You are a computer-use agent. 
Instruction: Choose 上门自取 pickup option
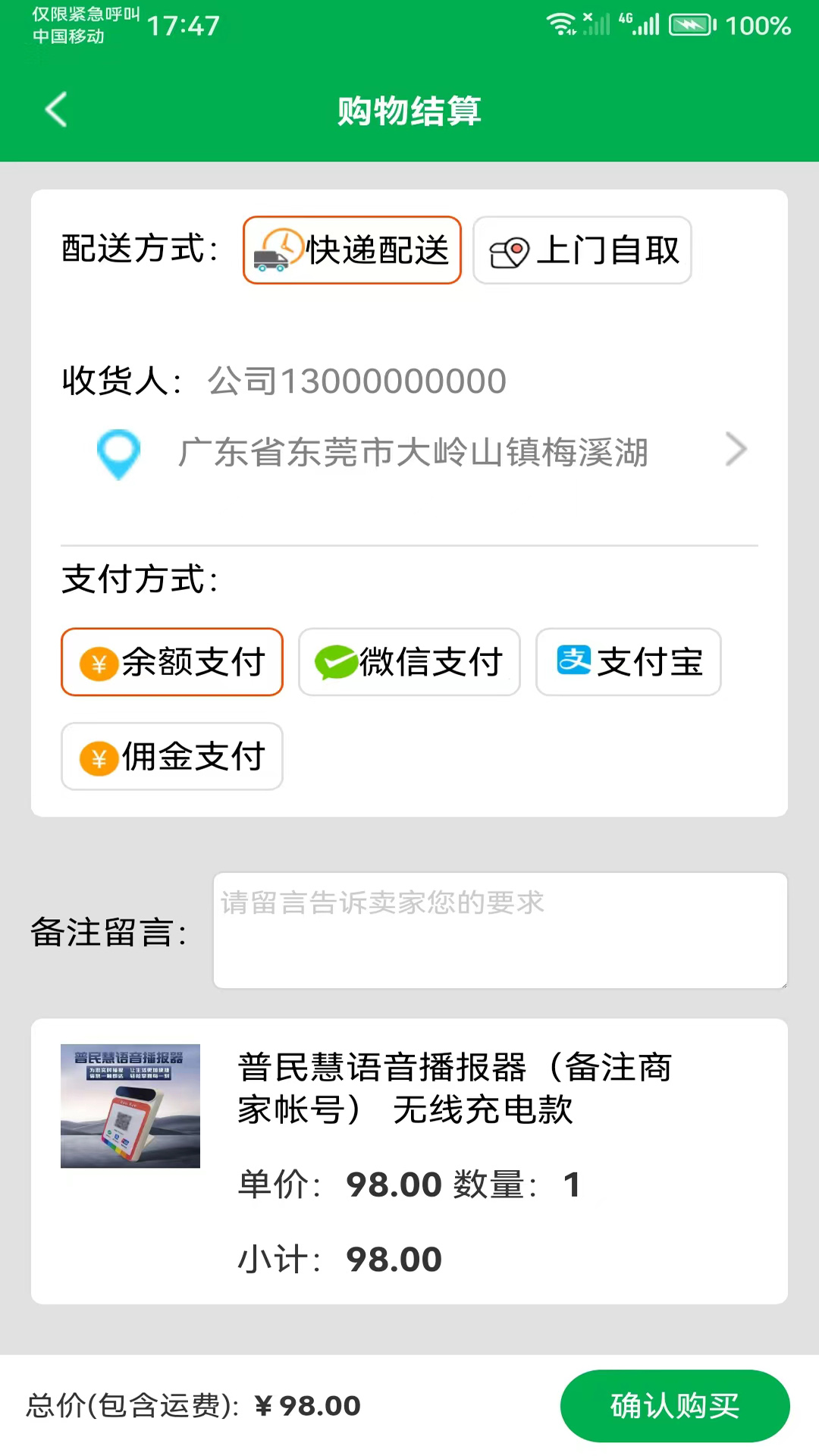point(582,250)
